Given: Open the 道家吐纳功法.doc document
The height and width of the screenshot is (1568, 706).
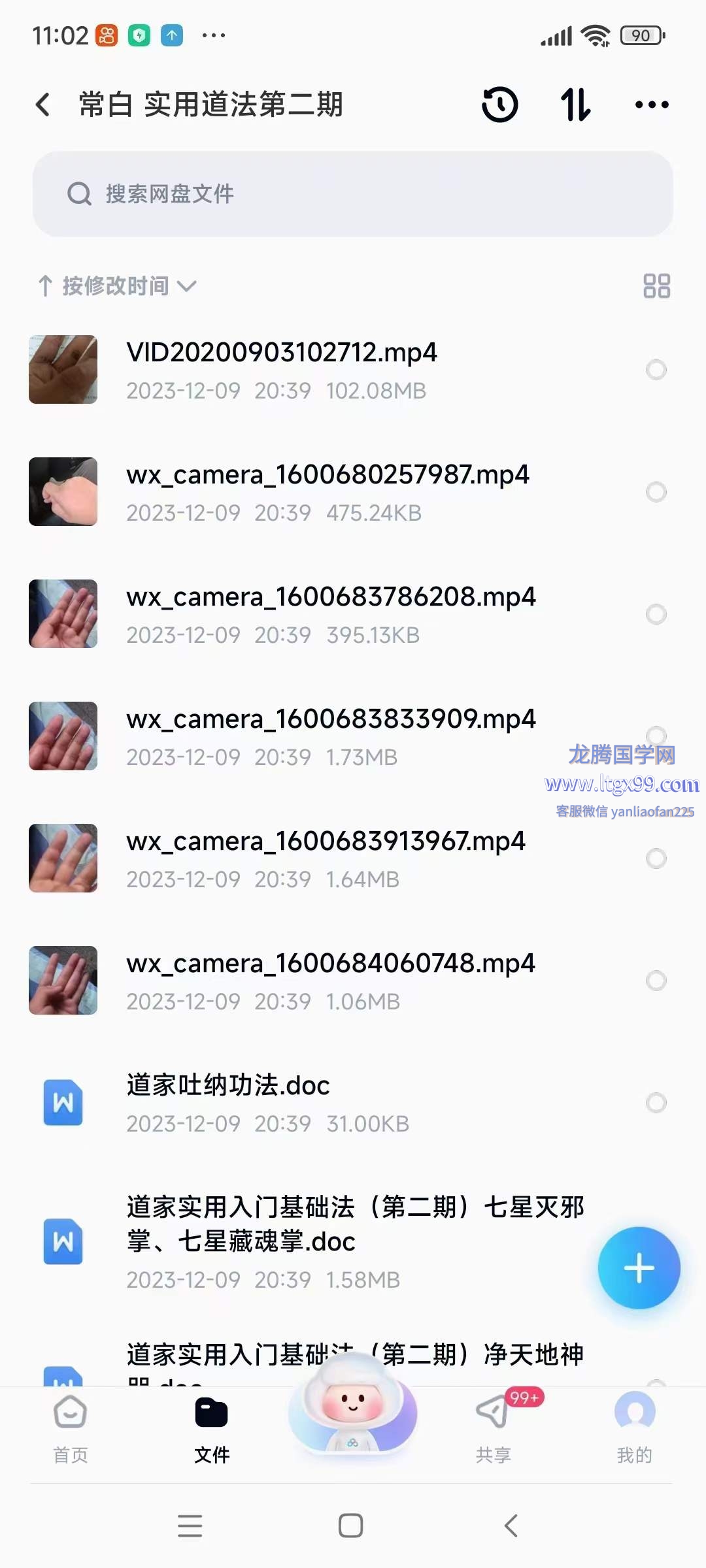Looking at the screenshot, I should click(x=229, y=1102).
